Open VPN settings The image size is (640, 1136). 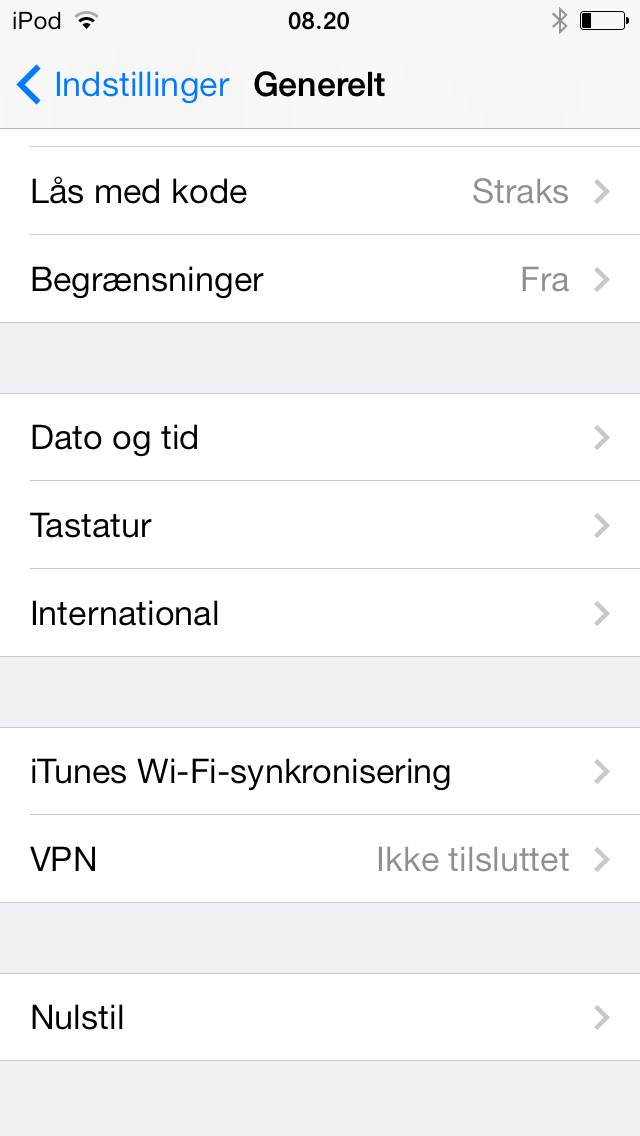[x=320, y=859]
